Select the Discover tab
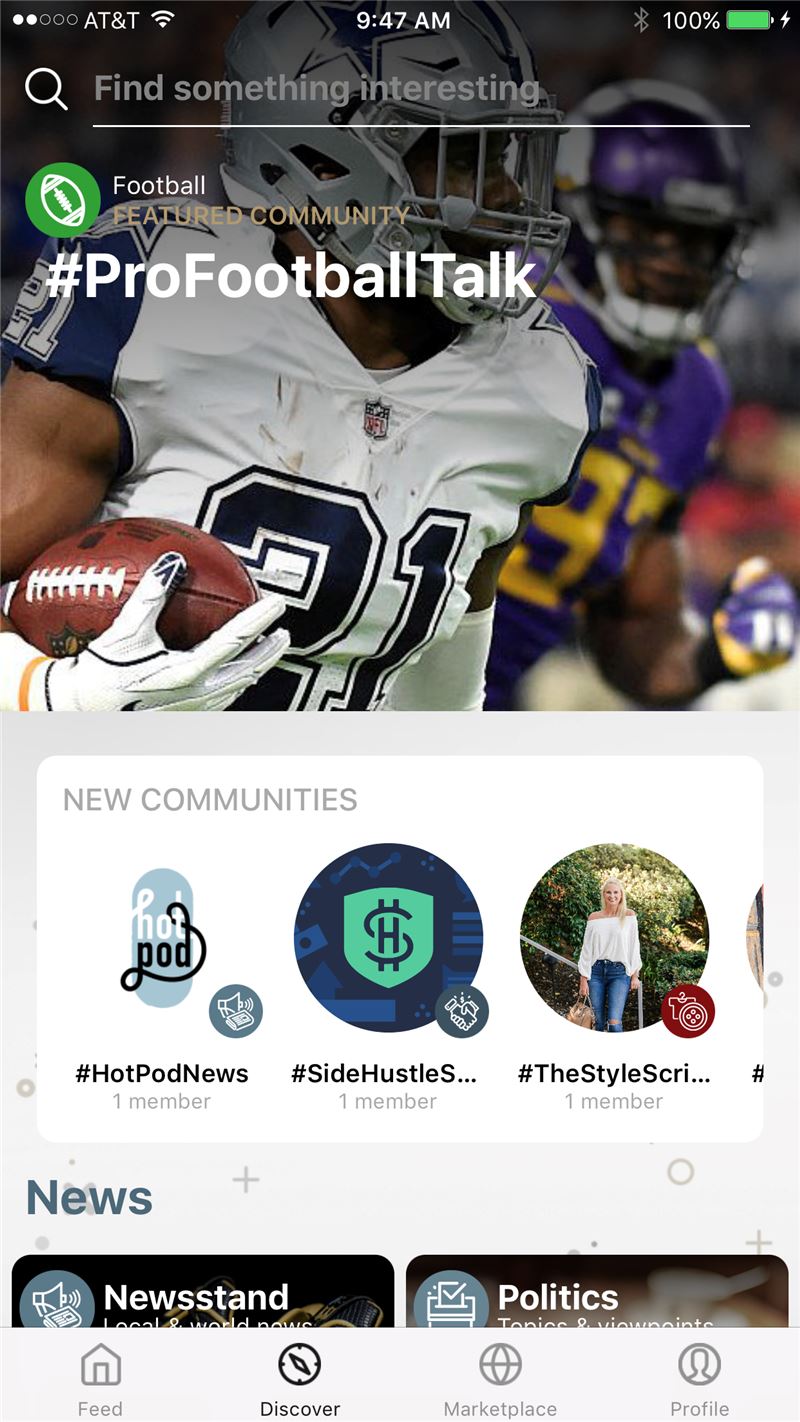Screen dimensions: 800x1422 (300, 1379)
